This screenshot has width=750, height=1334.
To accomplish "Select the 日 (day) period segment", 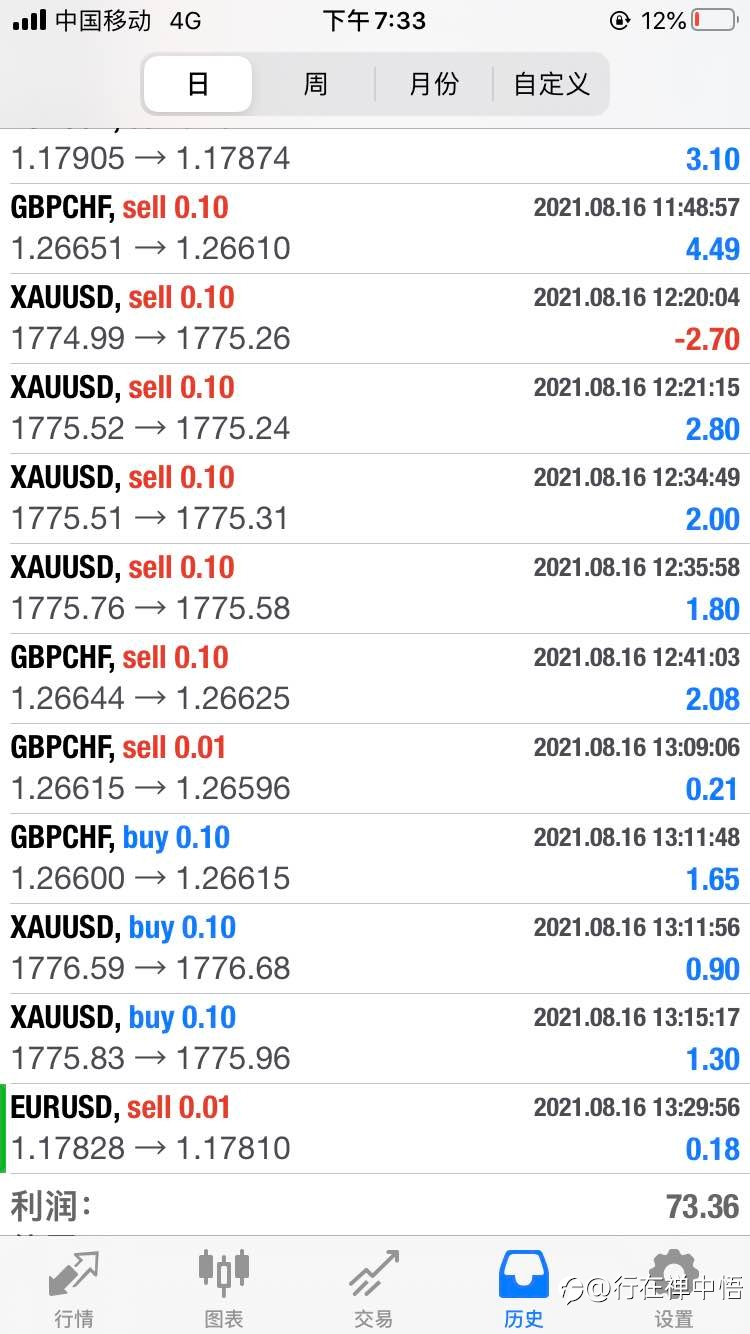I will [197, 84].
